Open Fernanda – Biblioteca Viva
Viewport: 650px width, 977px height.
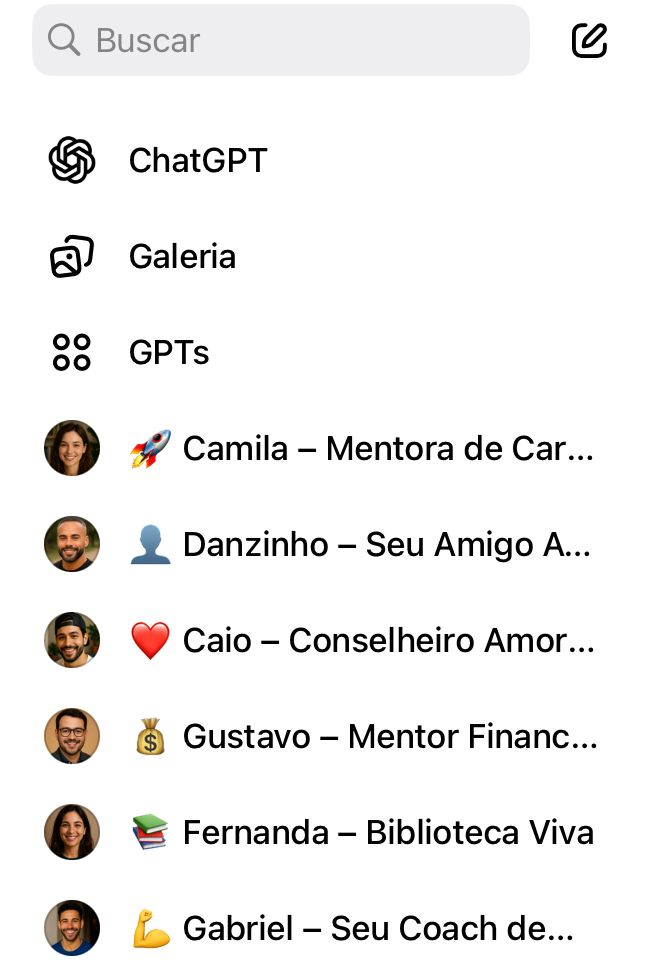[x=360, y=833]
